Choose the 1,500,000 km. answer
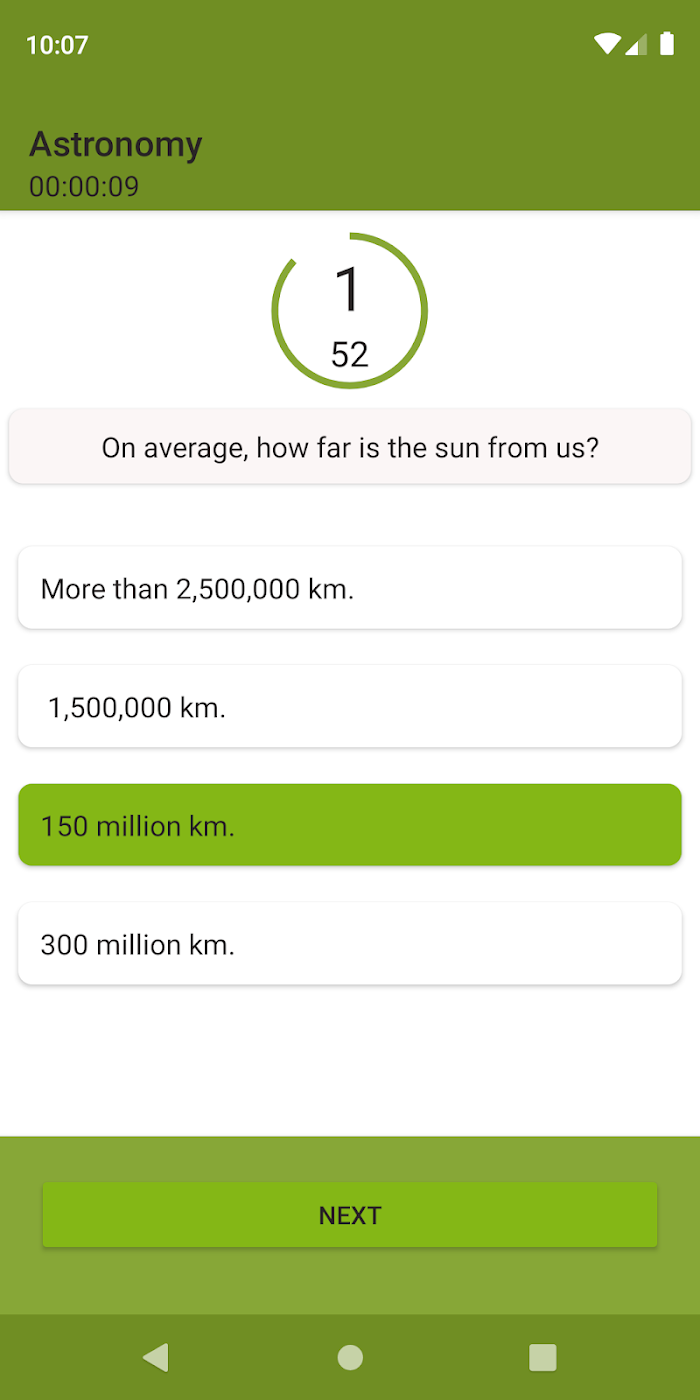The height and width of the screenshot is (1400, 700). click(350, 707)
